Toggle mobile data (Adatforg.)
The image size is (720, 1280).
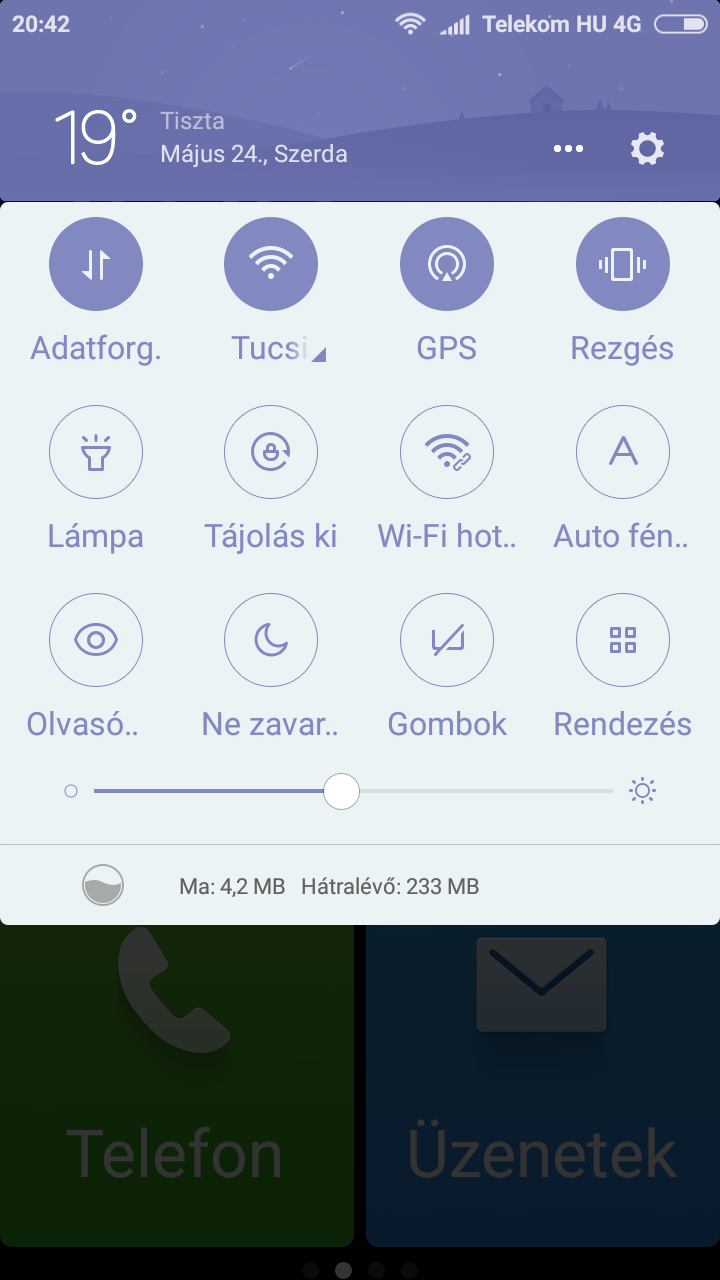point(96,265)
